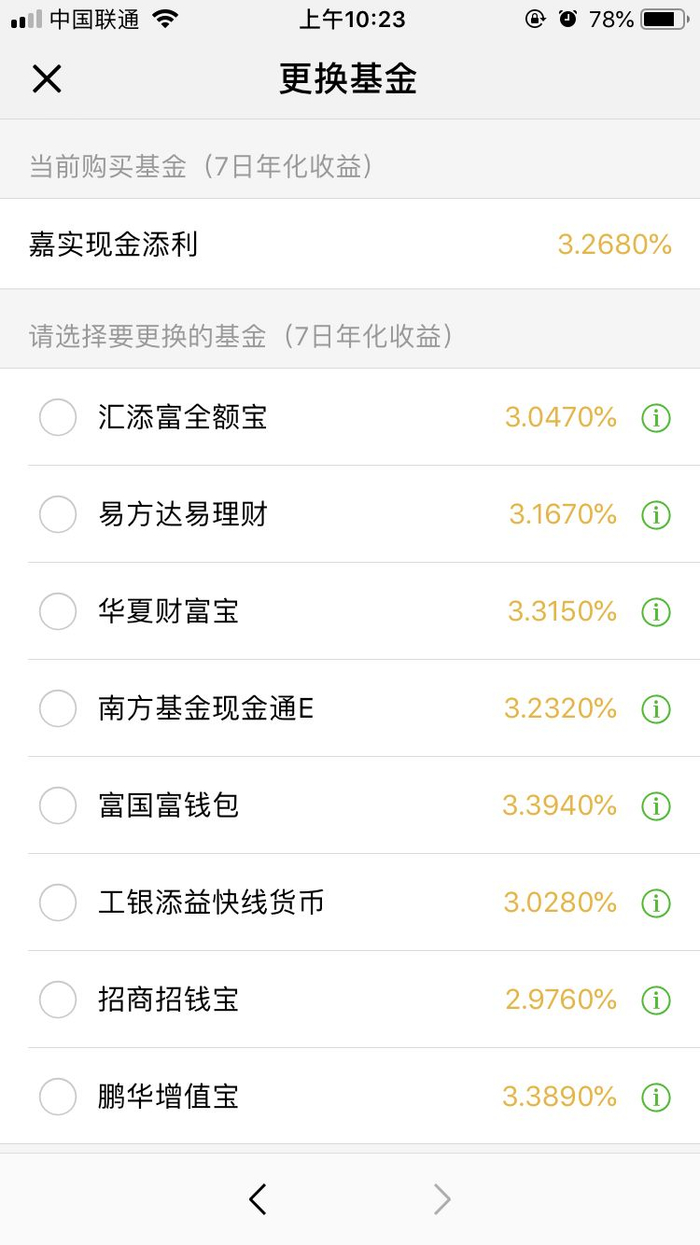Choose 易方达易理财 as the new fund
Screen dimensions: 700x1245
(58, 514)
